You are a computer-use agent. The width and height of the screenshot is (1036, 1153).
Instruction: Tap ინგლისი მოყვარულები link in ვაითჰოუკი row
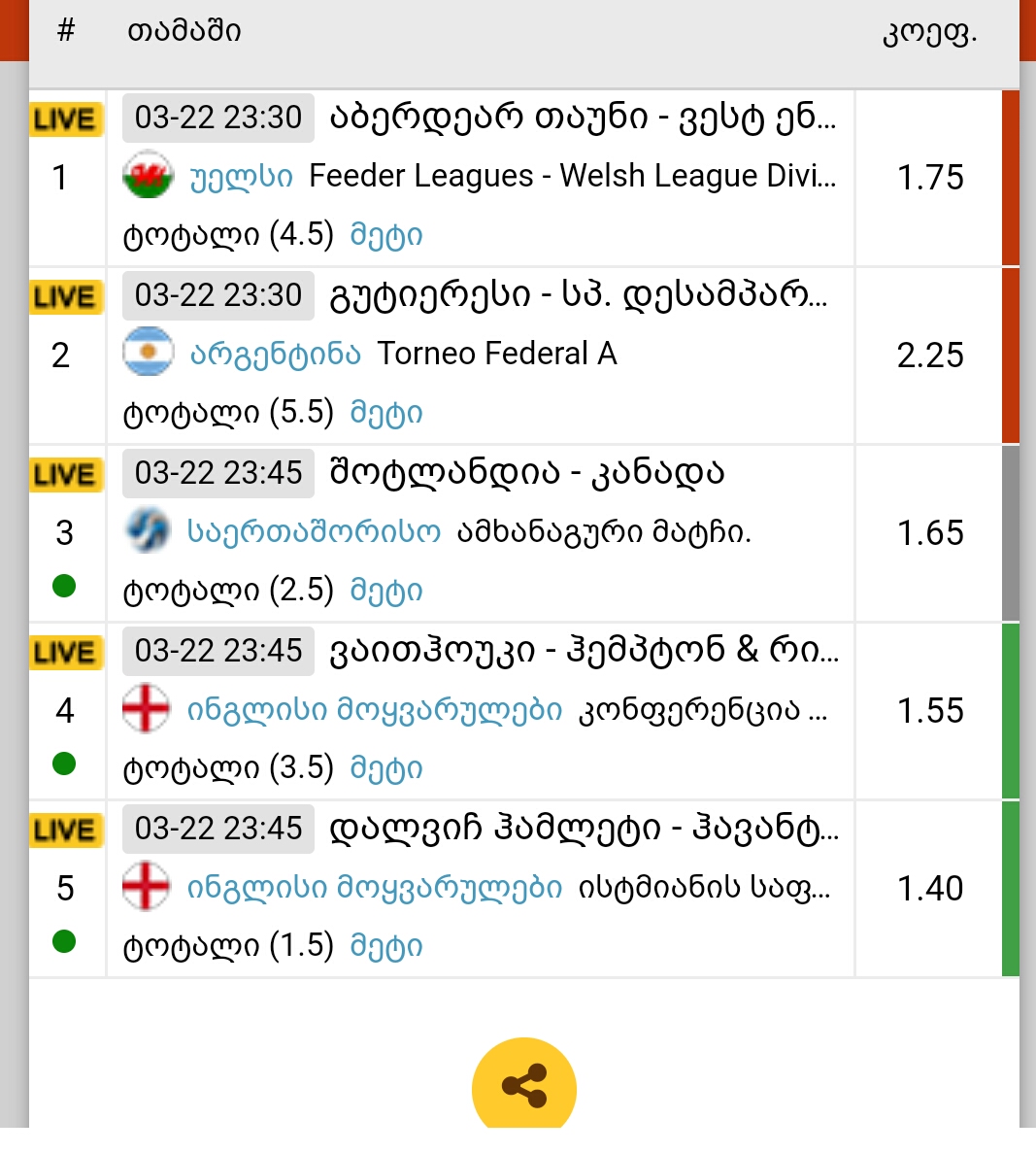374,710
